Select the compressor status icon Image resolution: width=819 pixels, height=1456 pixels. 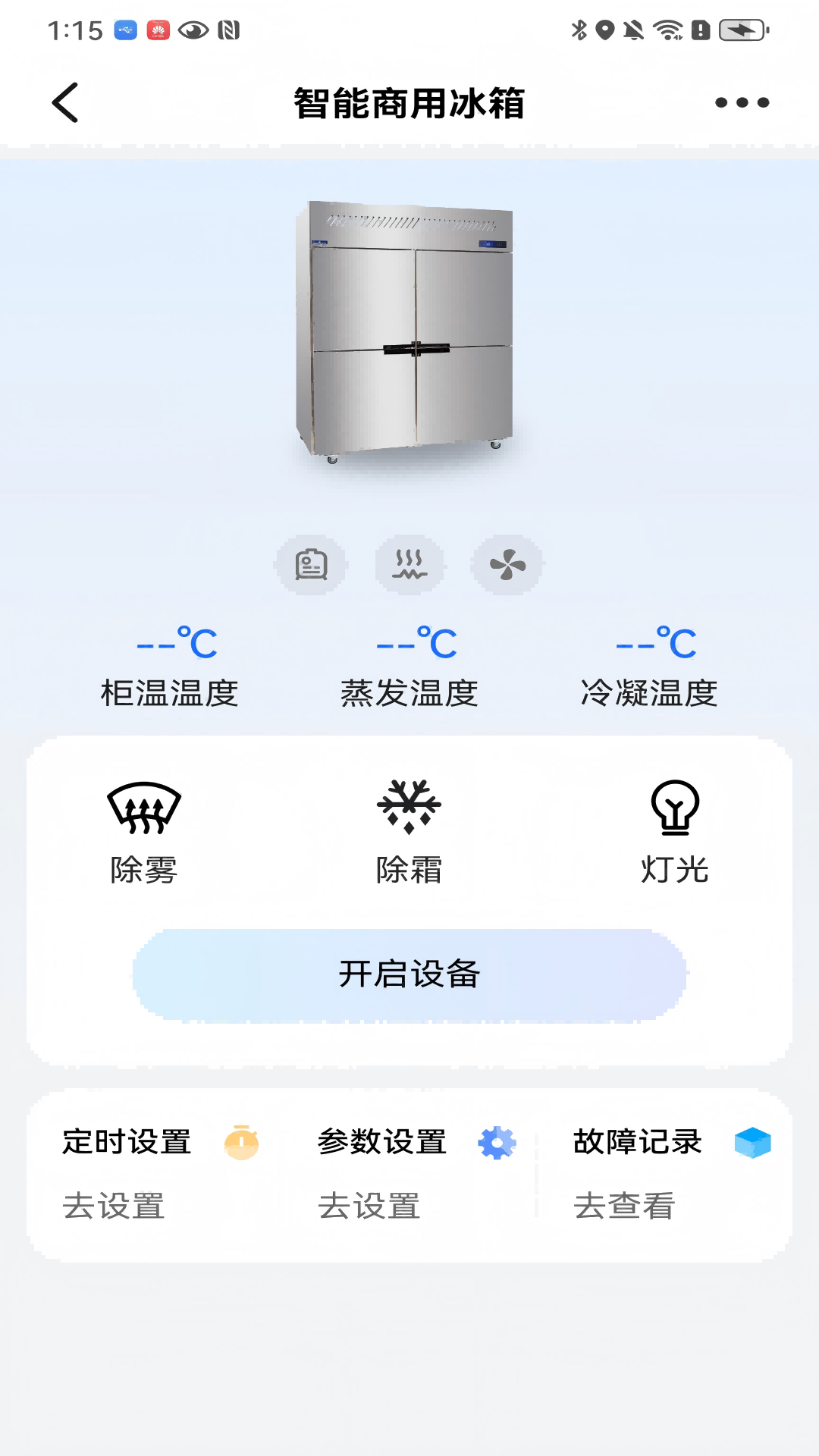[312, 566]
